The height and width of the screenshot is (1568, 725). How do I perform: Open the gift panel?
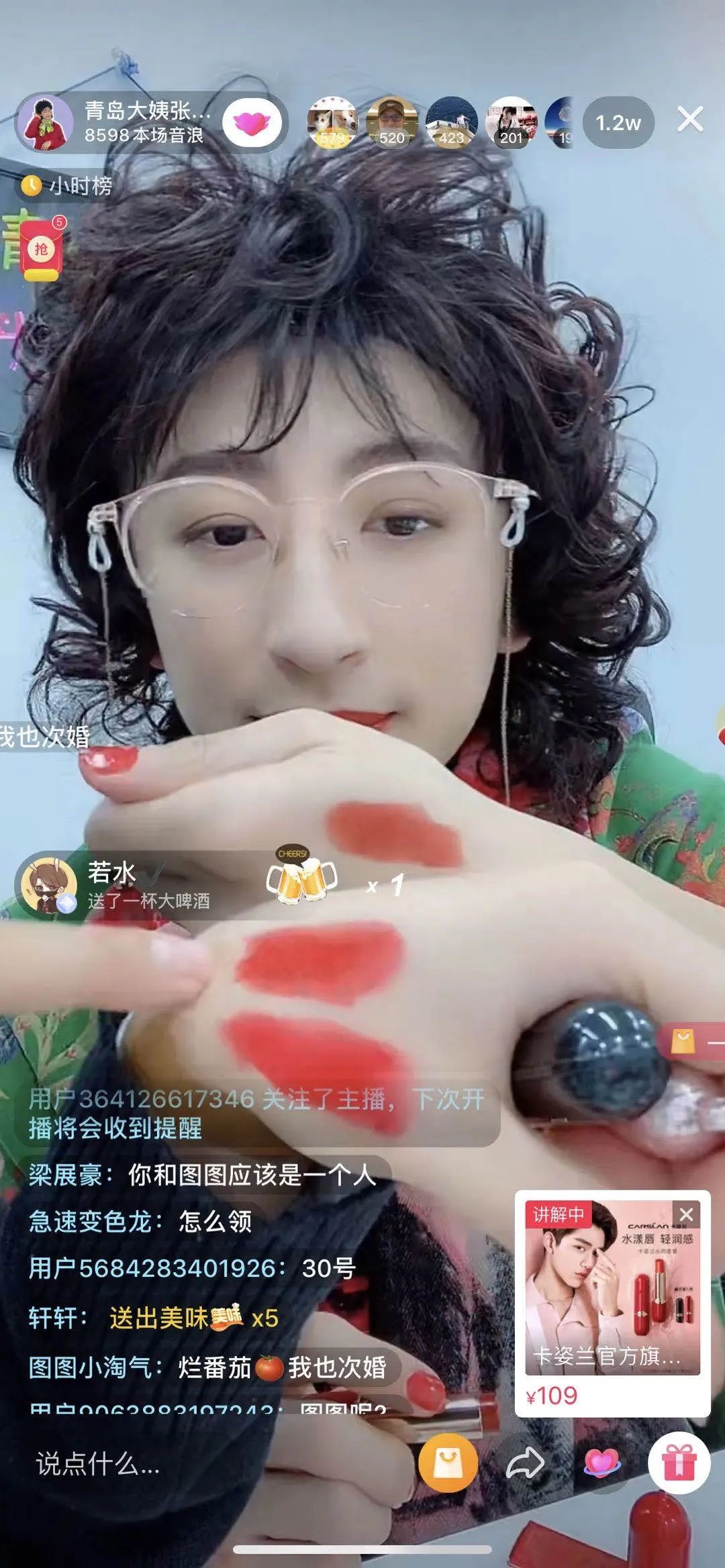[x=679, y=1463]
